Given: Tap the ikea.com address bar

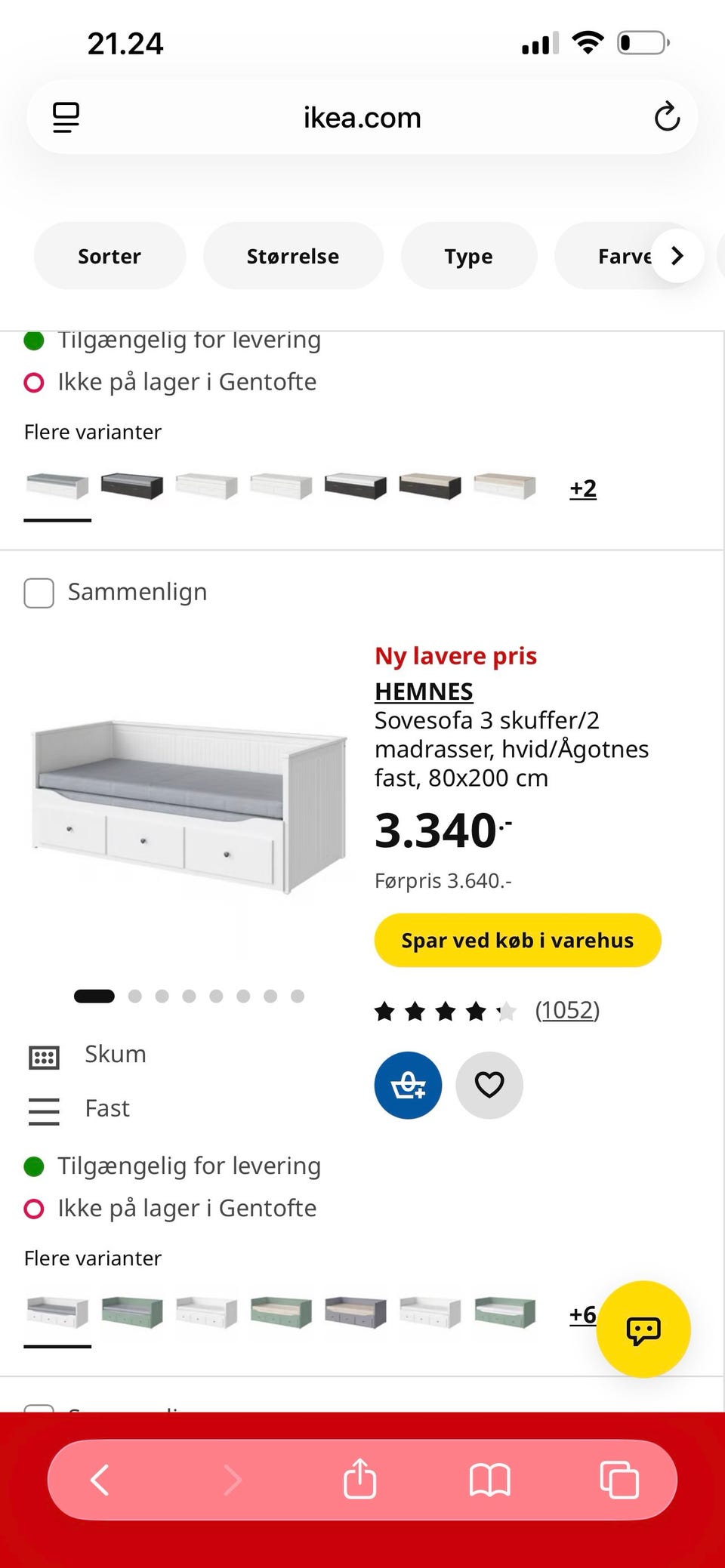Looking at the screenshot, I should (x=362, y=117).
